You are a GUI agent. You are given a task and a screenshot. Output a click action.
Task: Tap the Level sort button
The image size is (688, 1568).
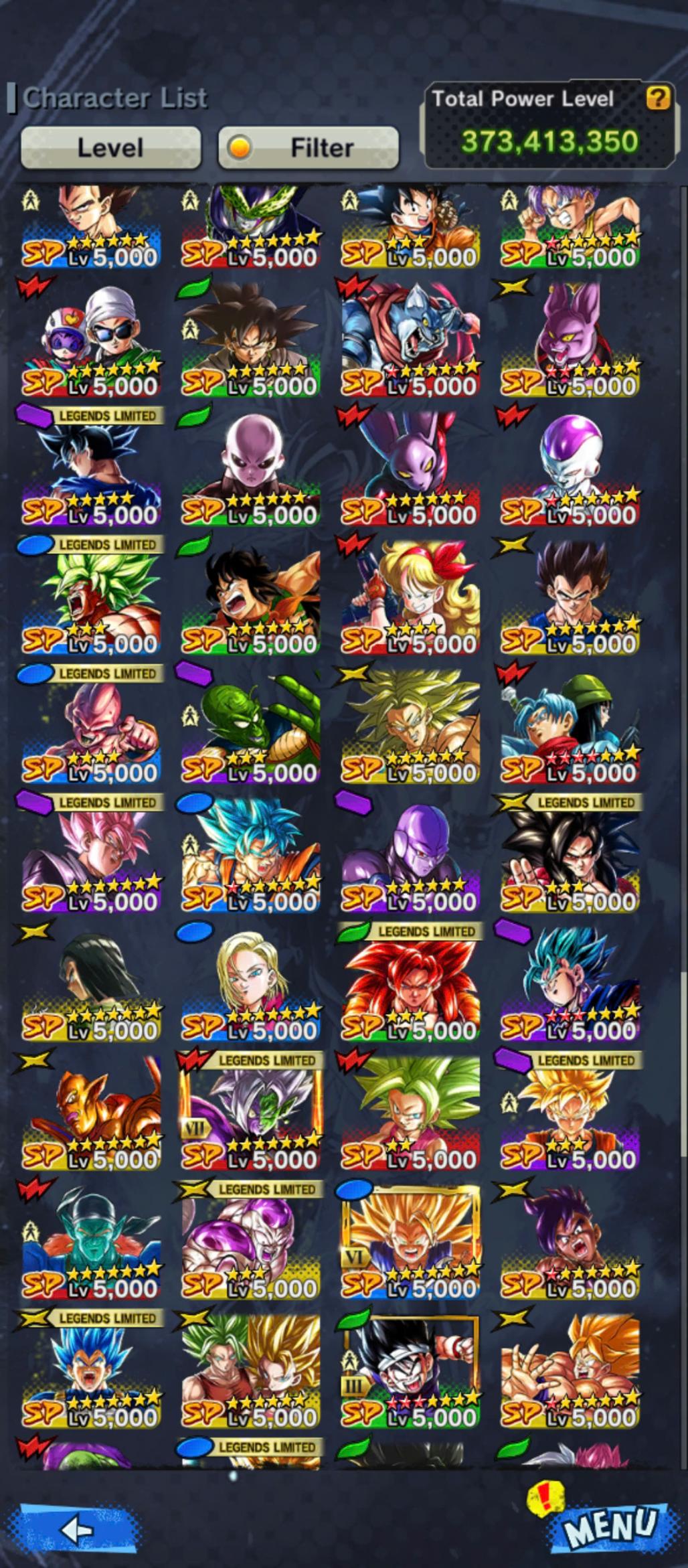(x=110, y=147)
